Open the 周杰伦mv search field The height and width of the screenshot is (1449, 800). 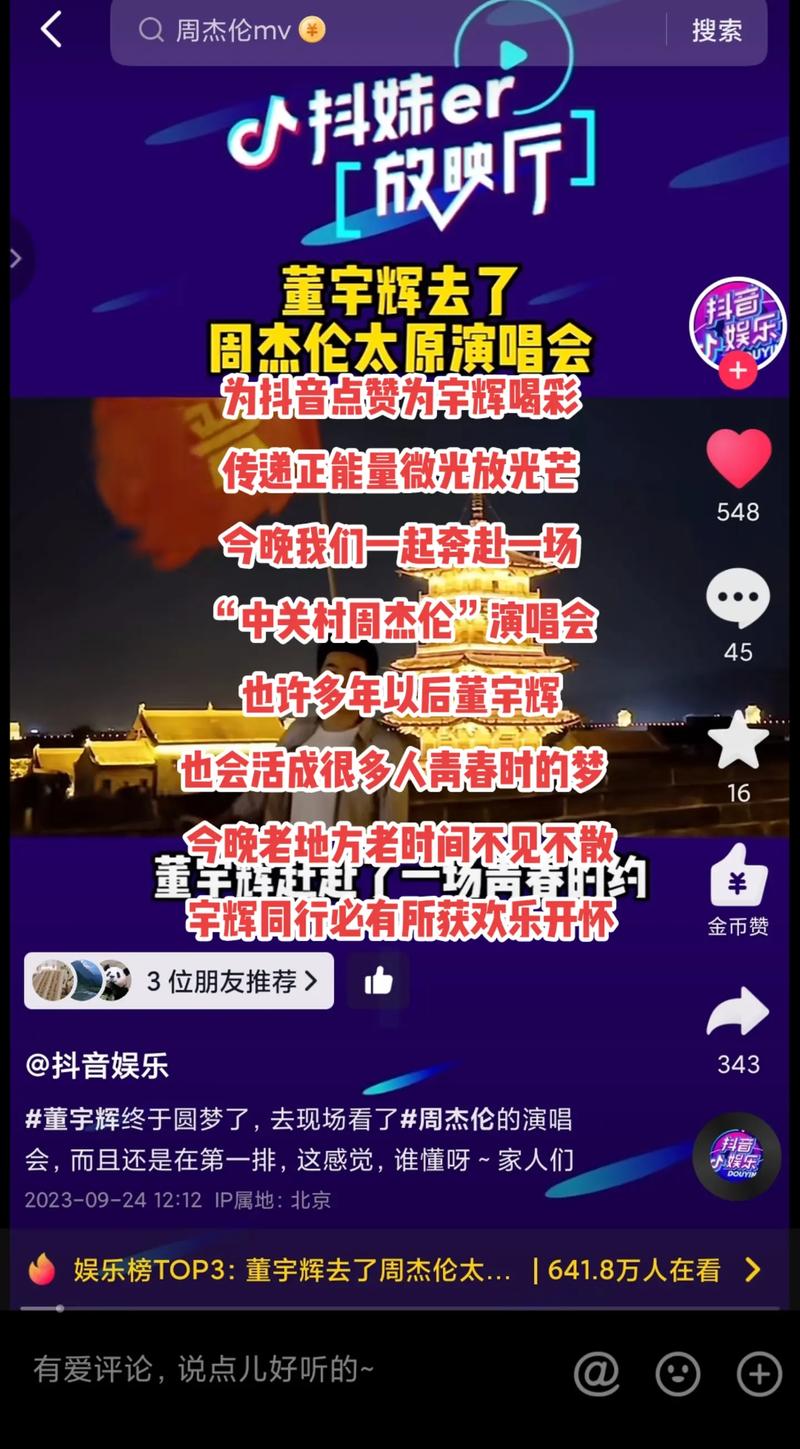pyautogui.click(x=380, y=31)
